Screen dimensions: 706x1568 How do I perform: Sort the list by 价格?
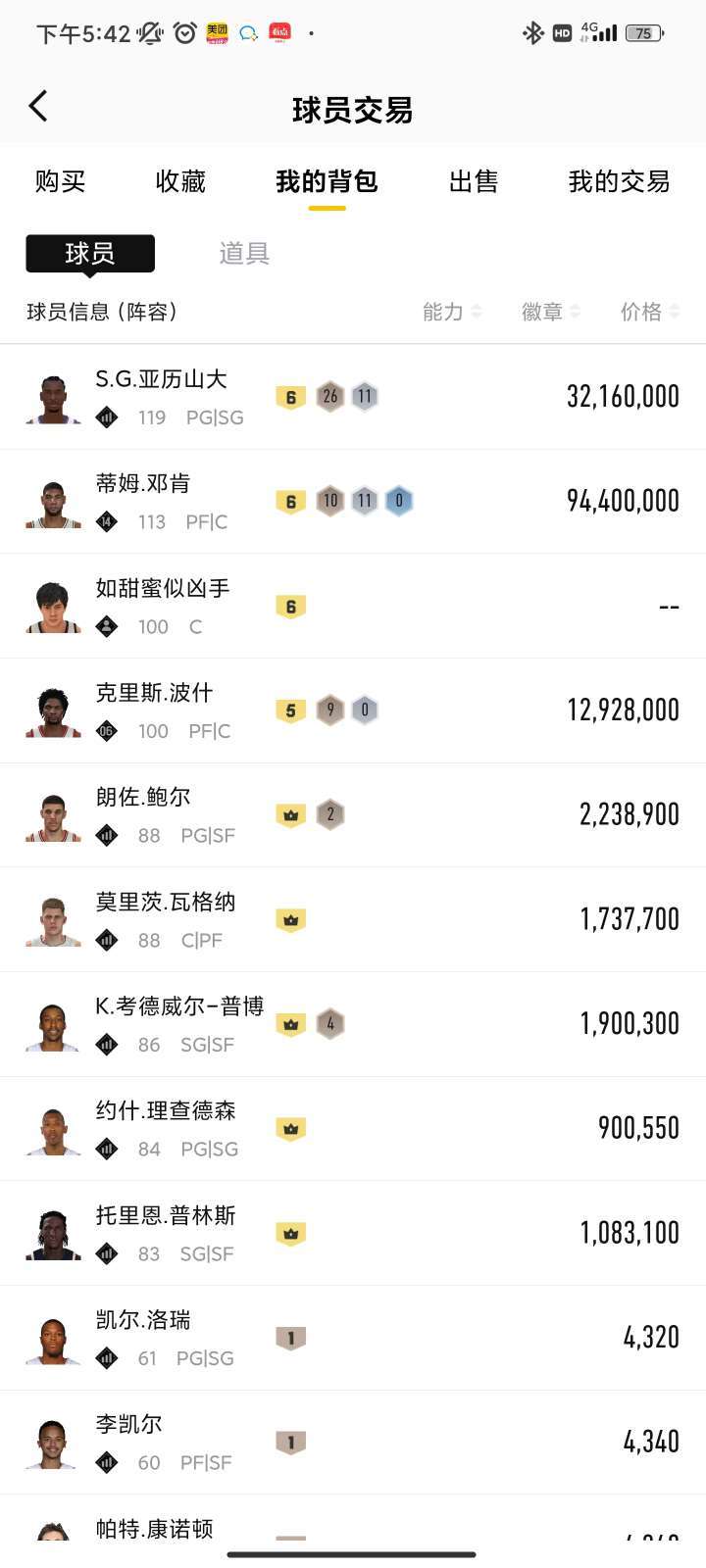650,312
